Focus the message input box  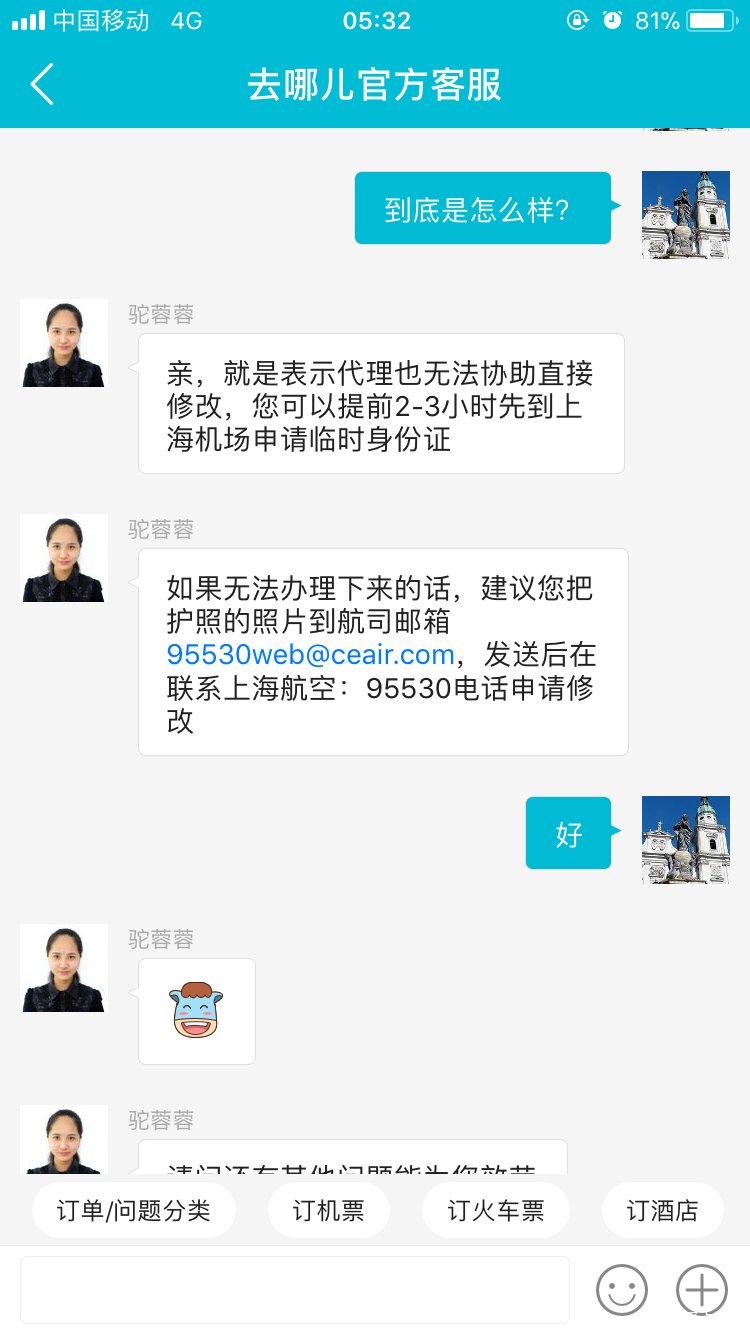click(294, 1290)
